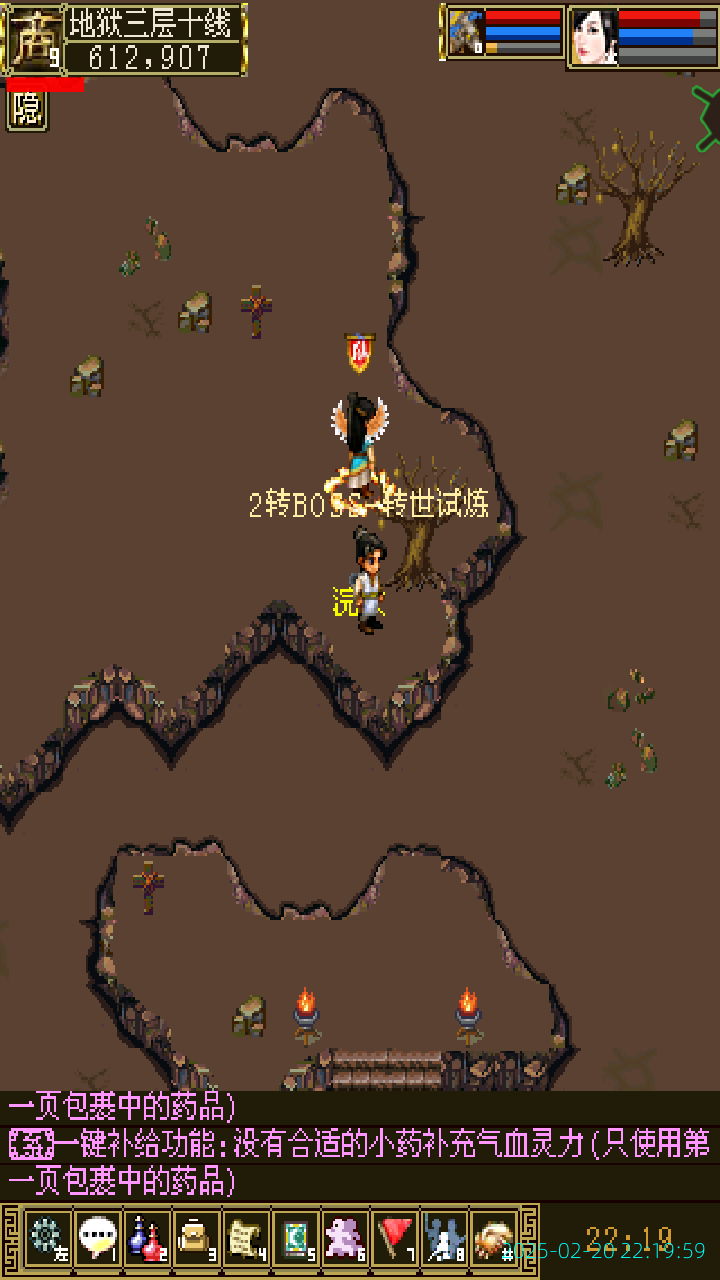
Task: Use the potion bottles shortcut
Action: (147, 1237)
